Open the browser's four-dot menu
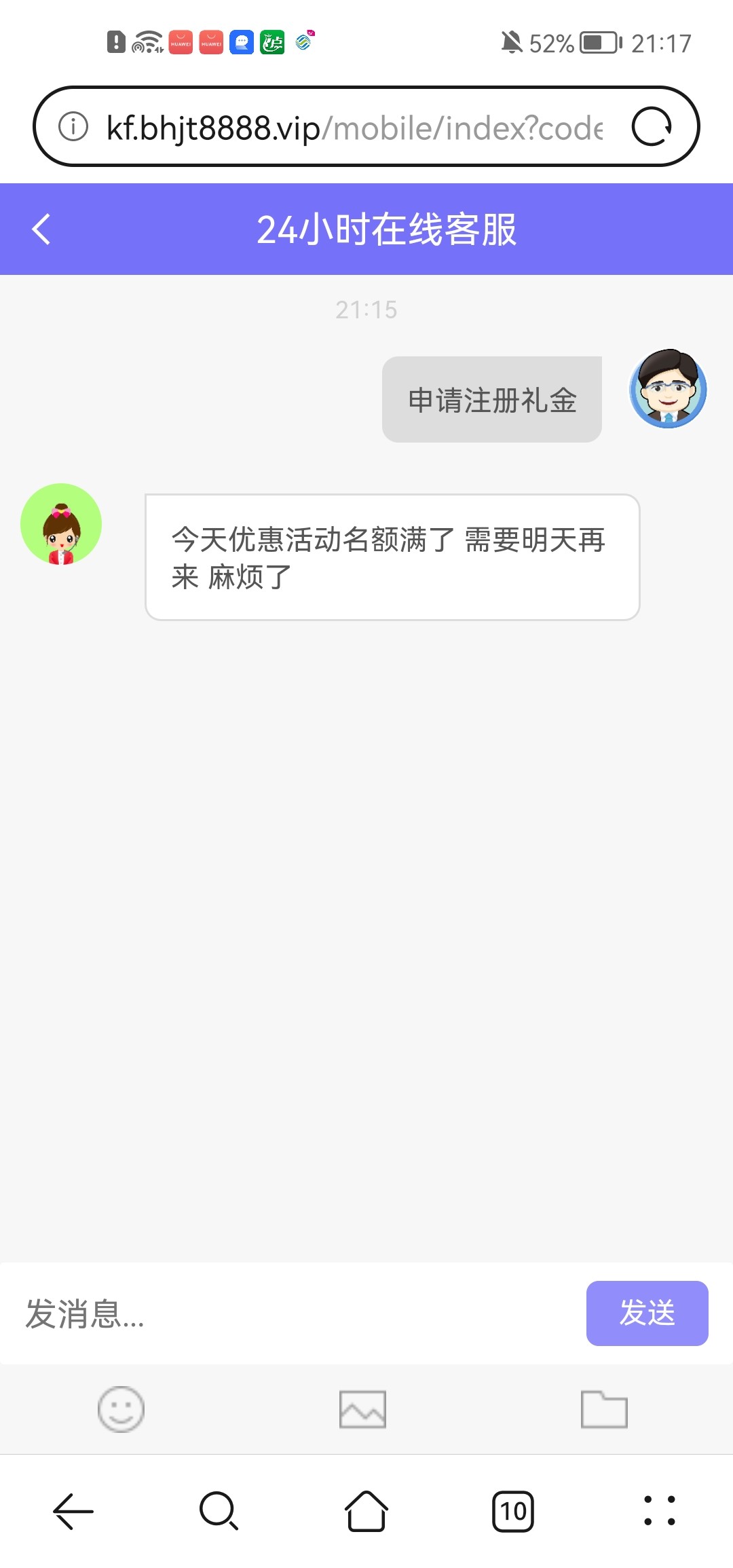 click(659, 1511)
